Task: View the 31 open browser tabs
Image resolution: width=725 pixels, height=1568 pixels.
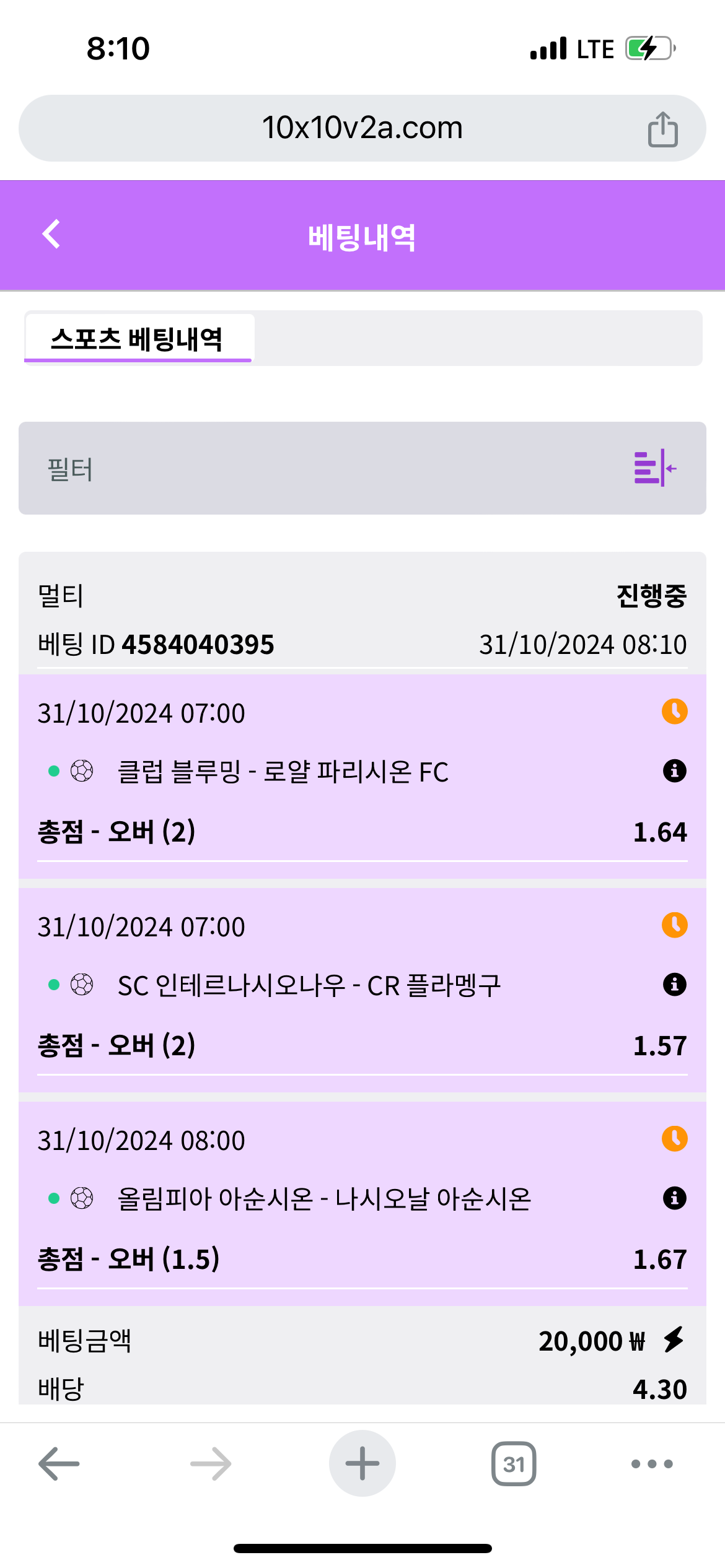Action: point(513,1463)
